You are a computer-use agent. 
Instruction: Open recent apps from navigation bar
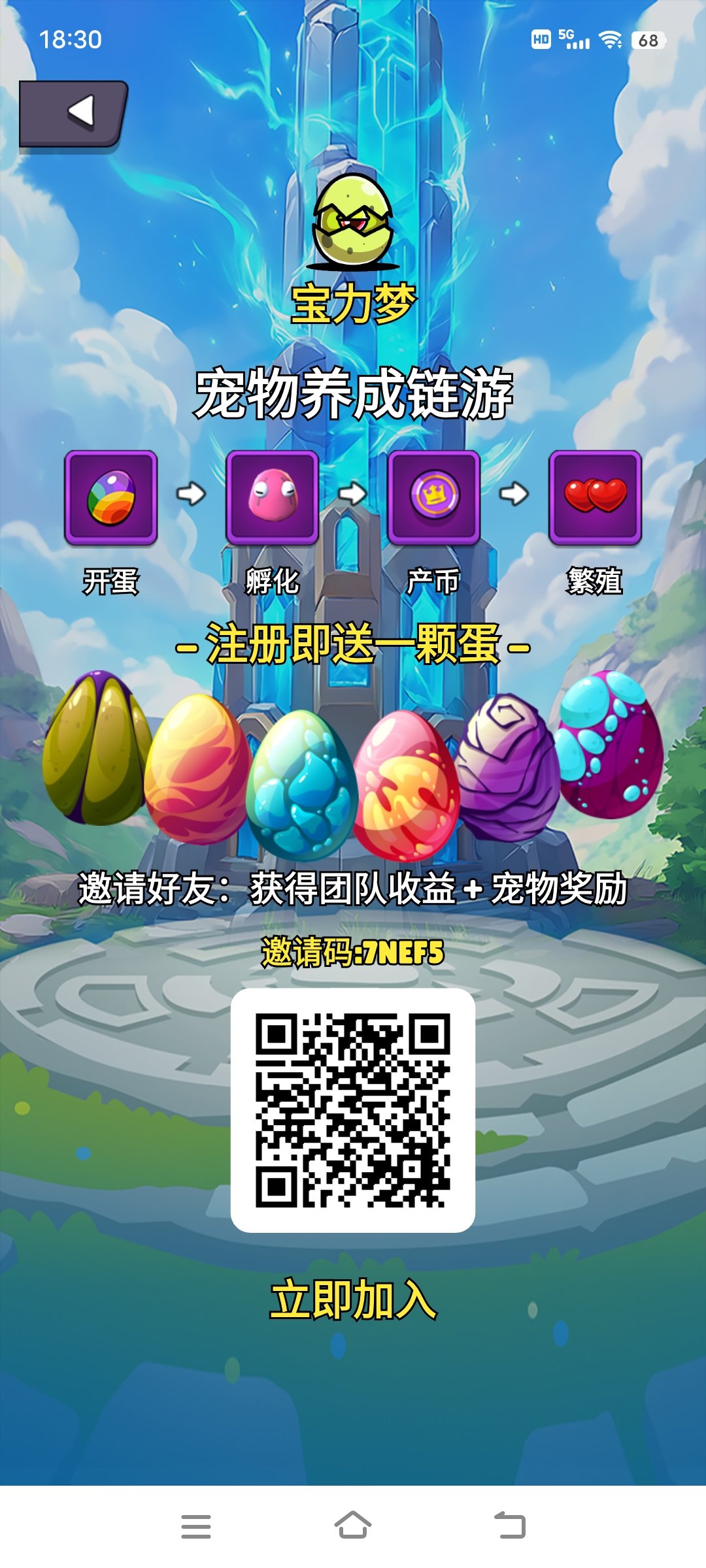196,1527
